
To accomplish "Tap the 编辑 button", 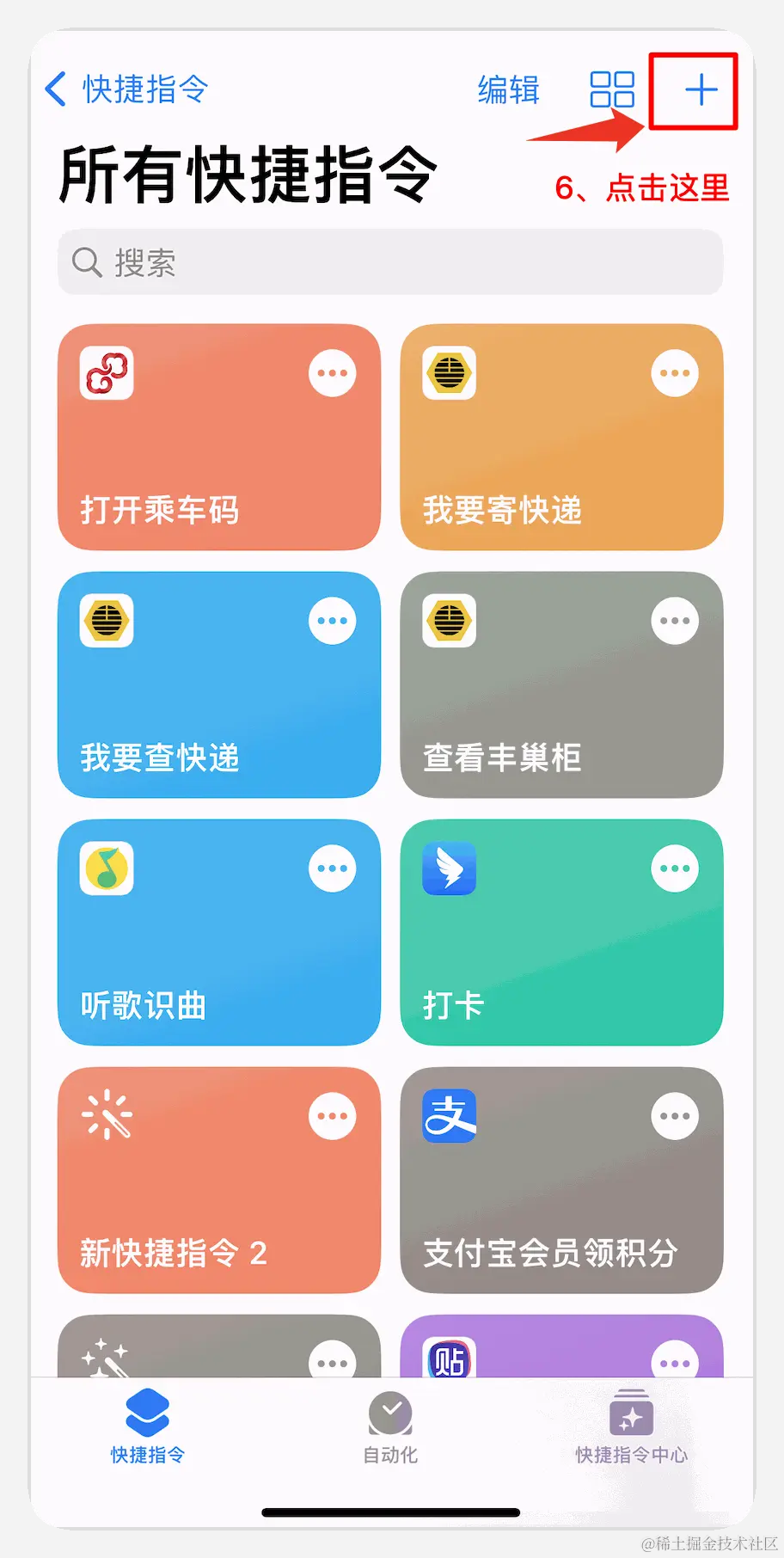I will 508,89.
